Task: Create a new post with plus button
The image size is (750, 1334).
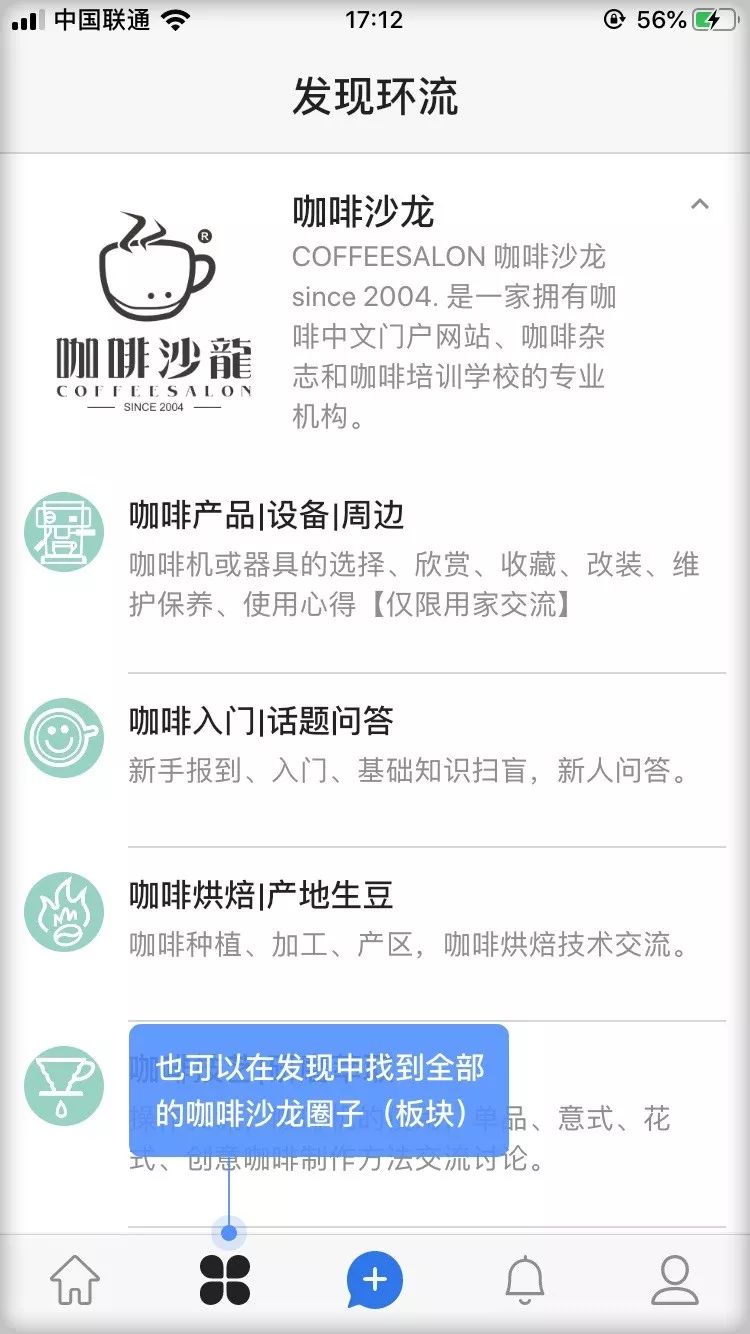Action: pos(375,1280)
